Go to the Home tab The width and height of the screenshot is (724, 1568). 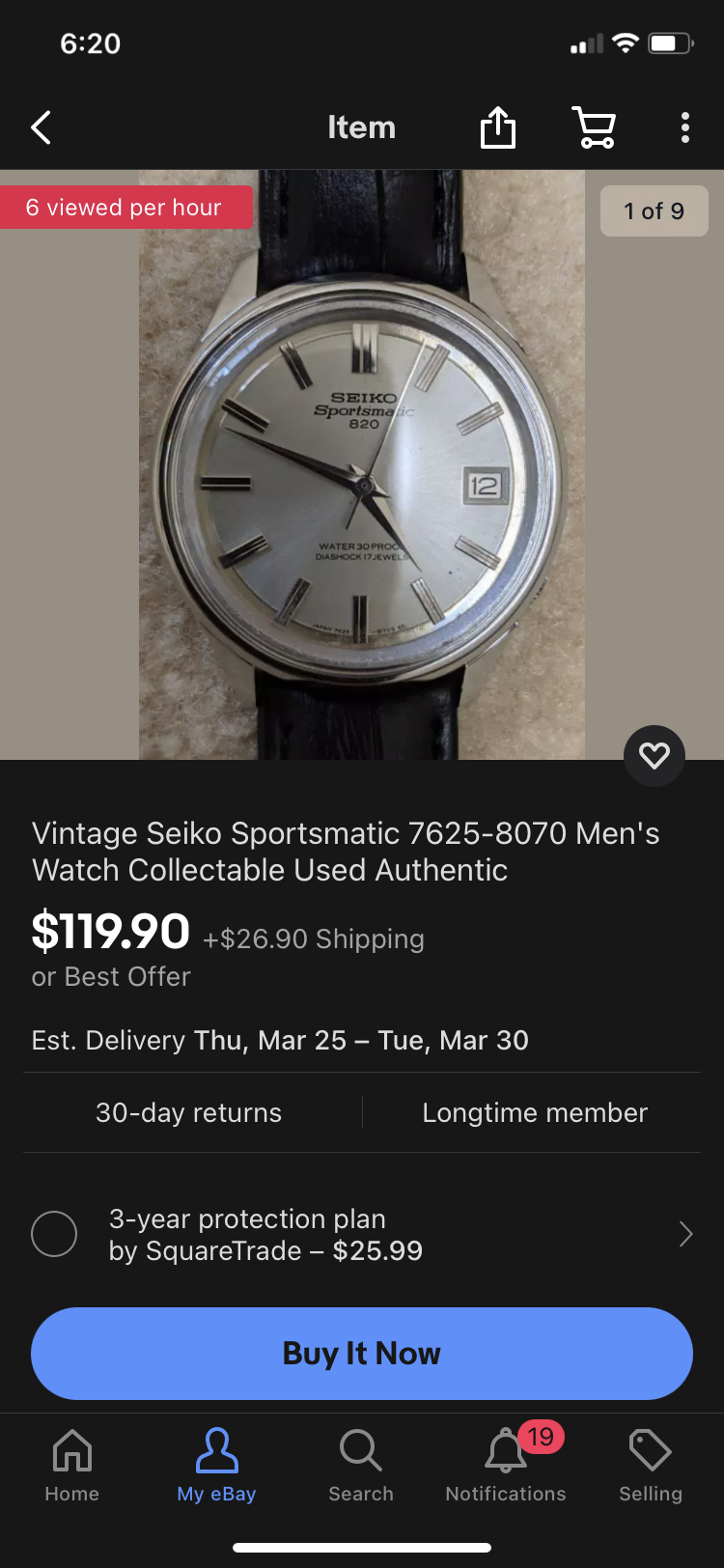pos(72,1466)
